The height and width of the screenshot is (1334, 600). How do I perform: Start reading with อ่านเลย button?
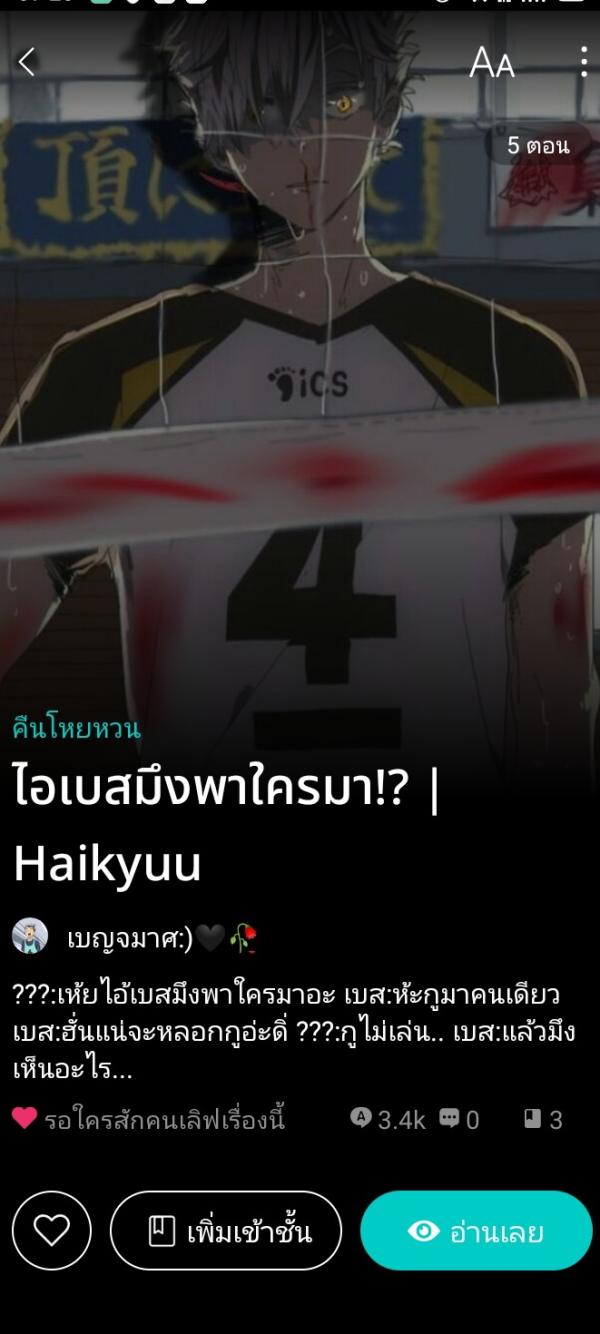[x=476, y=1231]
